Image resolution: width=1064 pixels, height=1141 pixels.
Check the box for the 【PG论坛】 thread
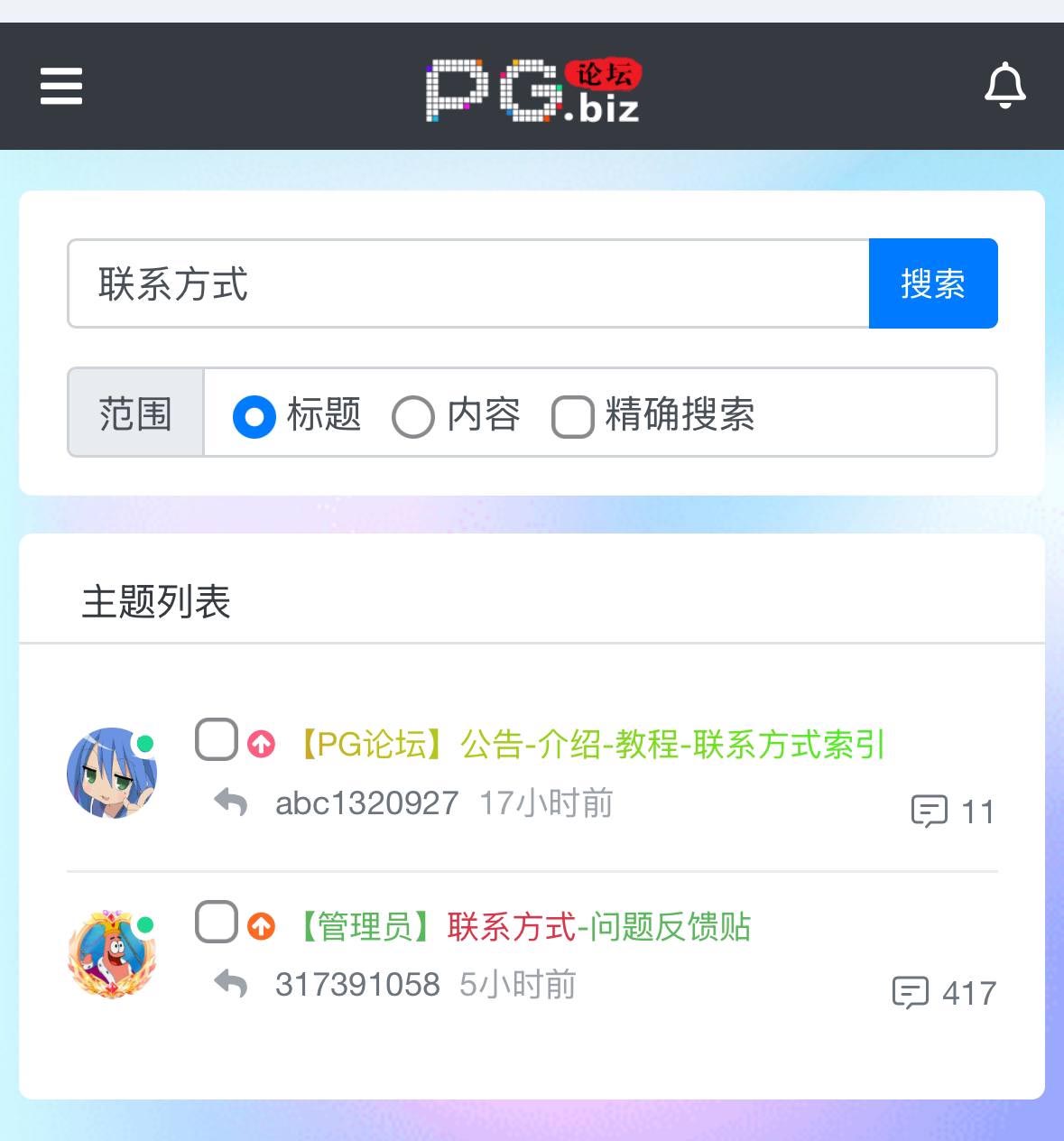[217, 740]
